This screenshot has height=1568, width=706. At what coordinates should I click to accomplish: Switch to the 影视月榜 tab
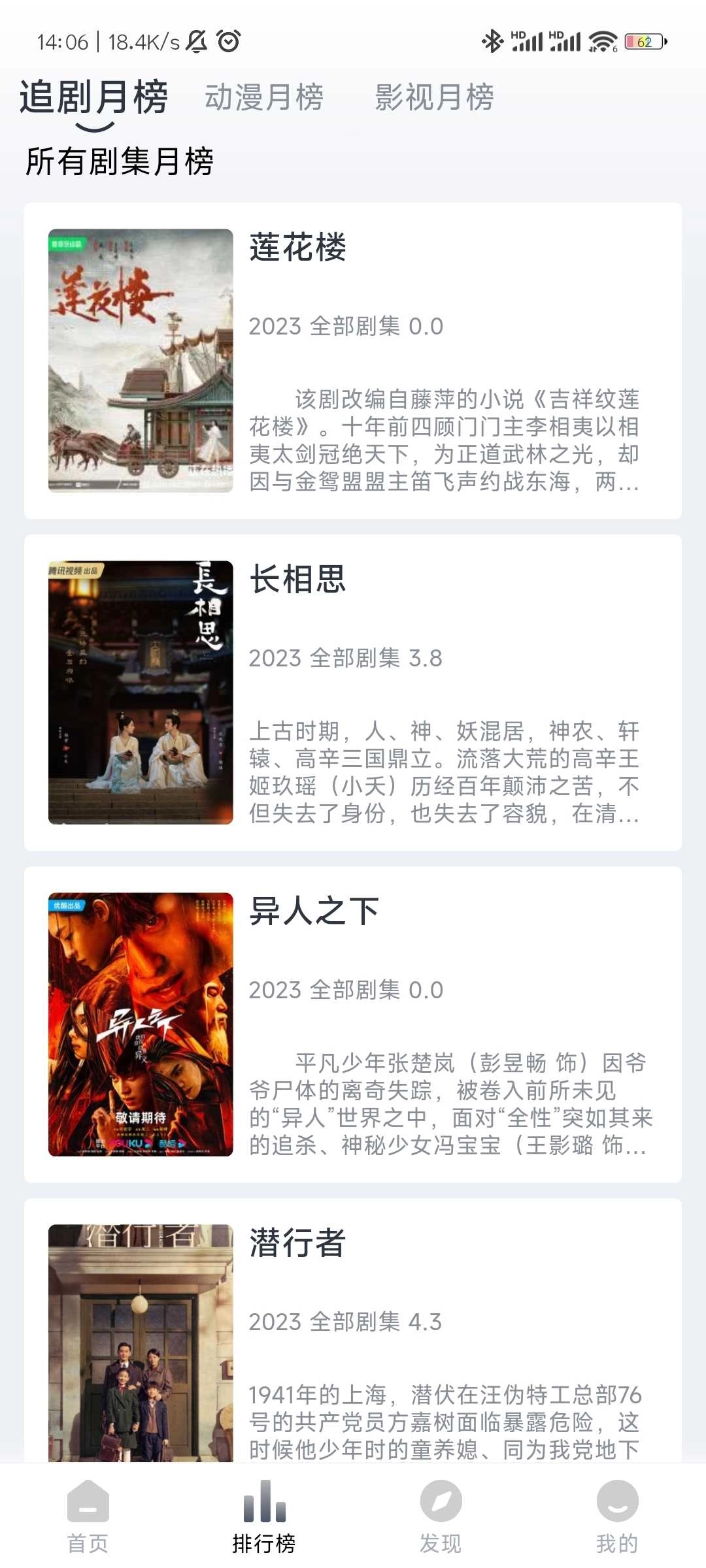(x=434, y=97)
